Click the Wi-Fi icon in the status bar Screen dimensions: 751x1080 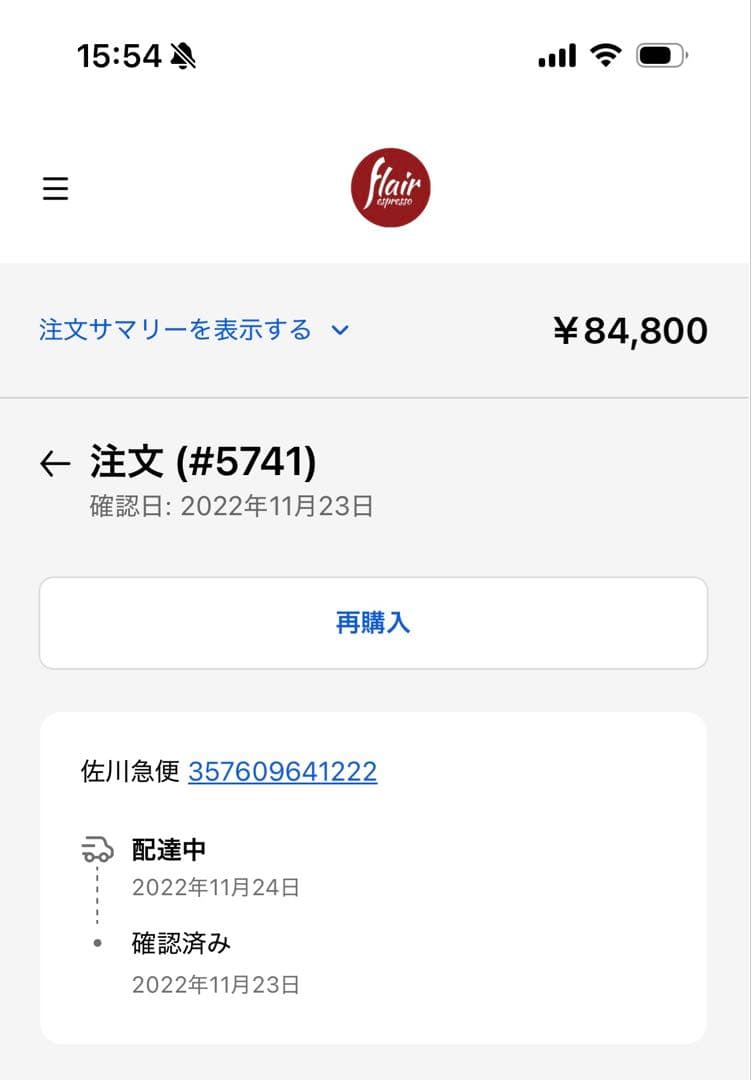(x=606, y=55)
